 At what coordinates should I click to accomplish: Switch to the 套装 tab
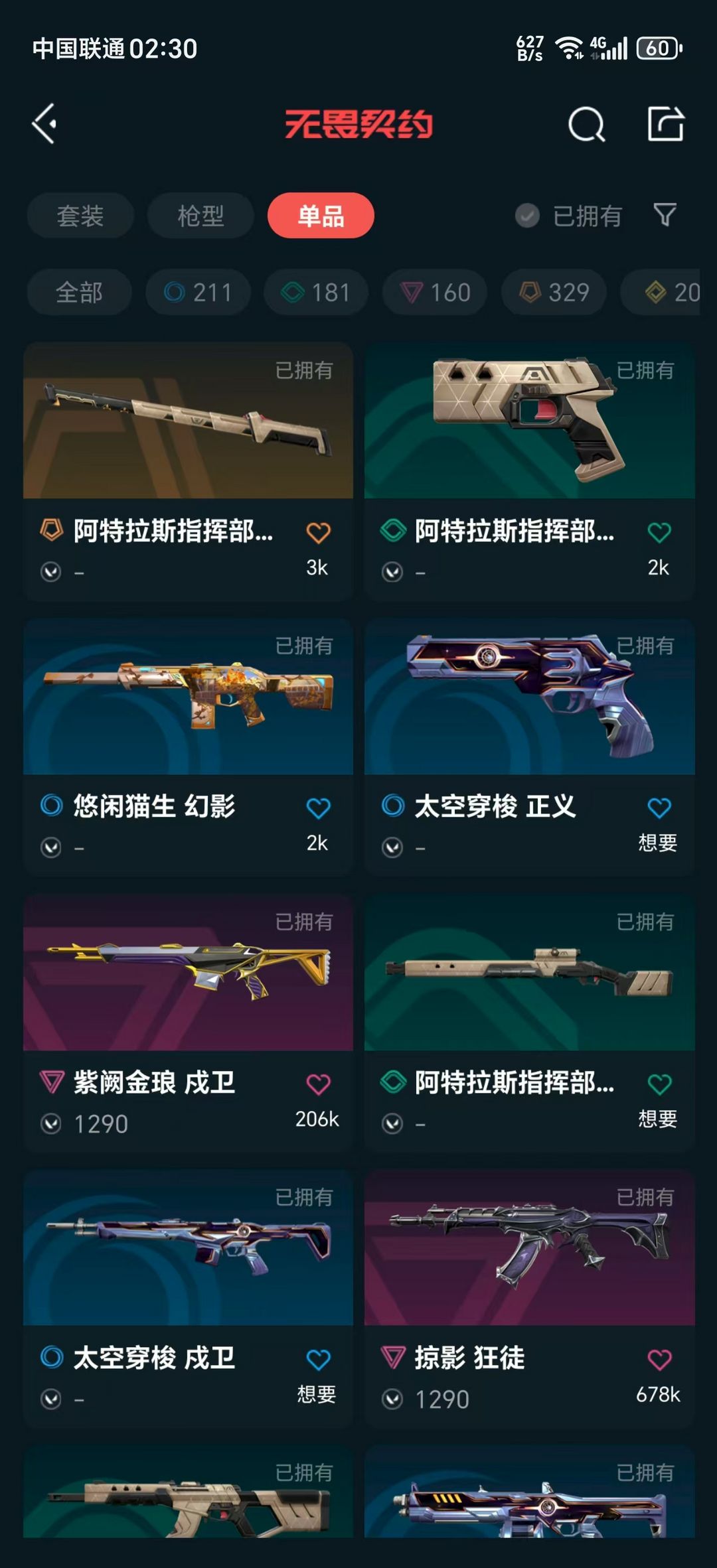[79, 214]
